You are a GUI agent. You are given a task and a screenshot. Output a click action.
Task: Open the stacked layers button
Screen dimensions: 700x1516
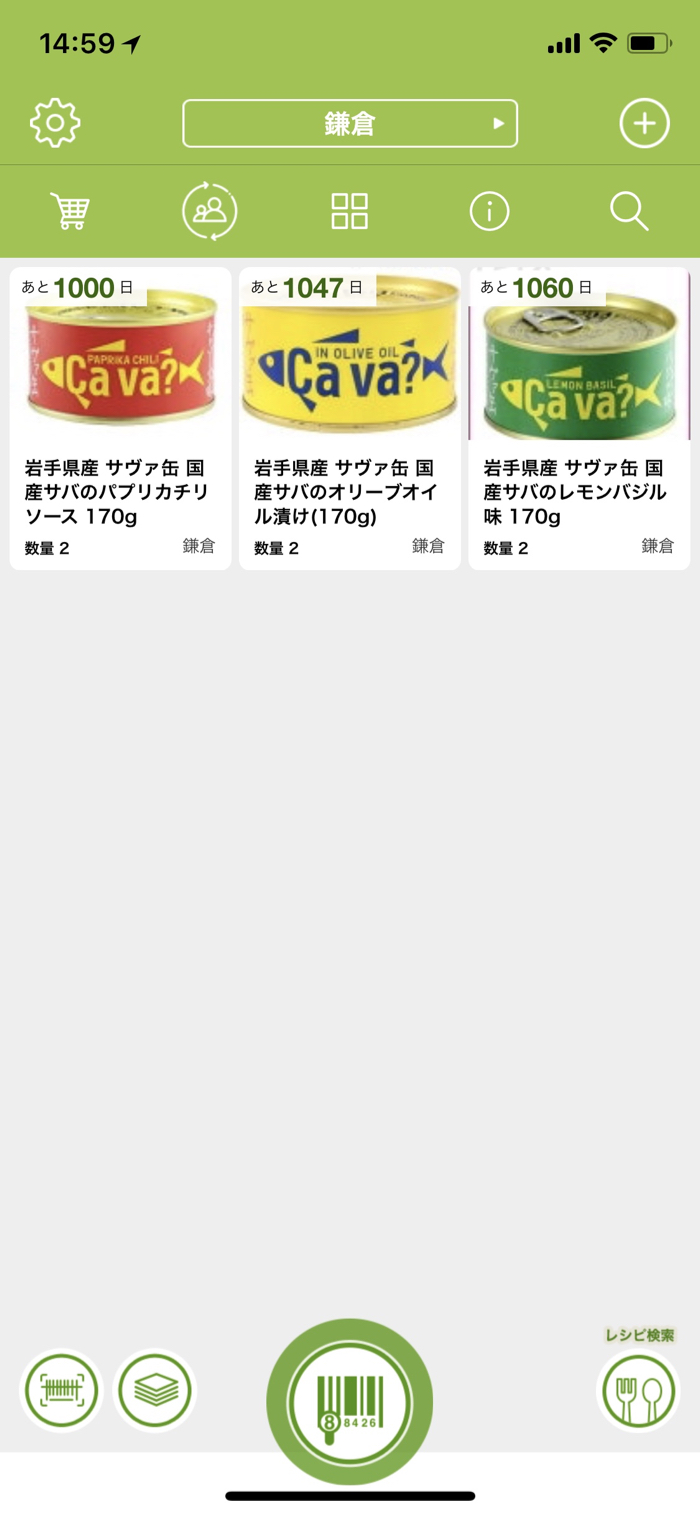pos(155,1390)
